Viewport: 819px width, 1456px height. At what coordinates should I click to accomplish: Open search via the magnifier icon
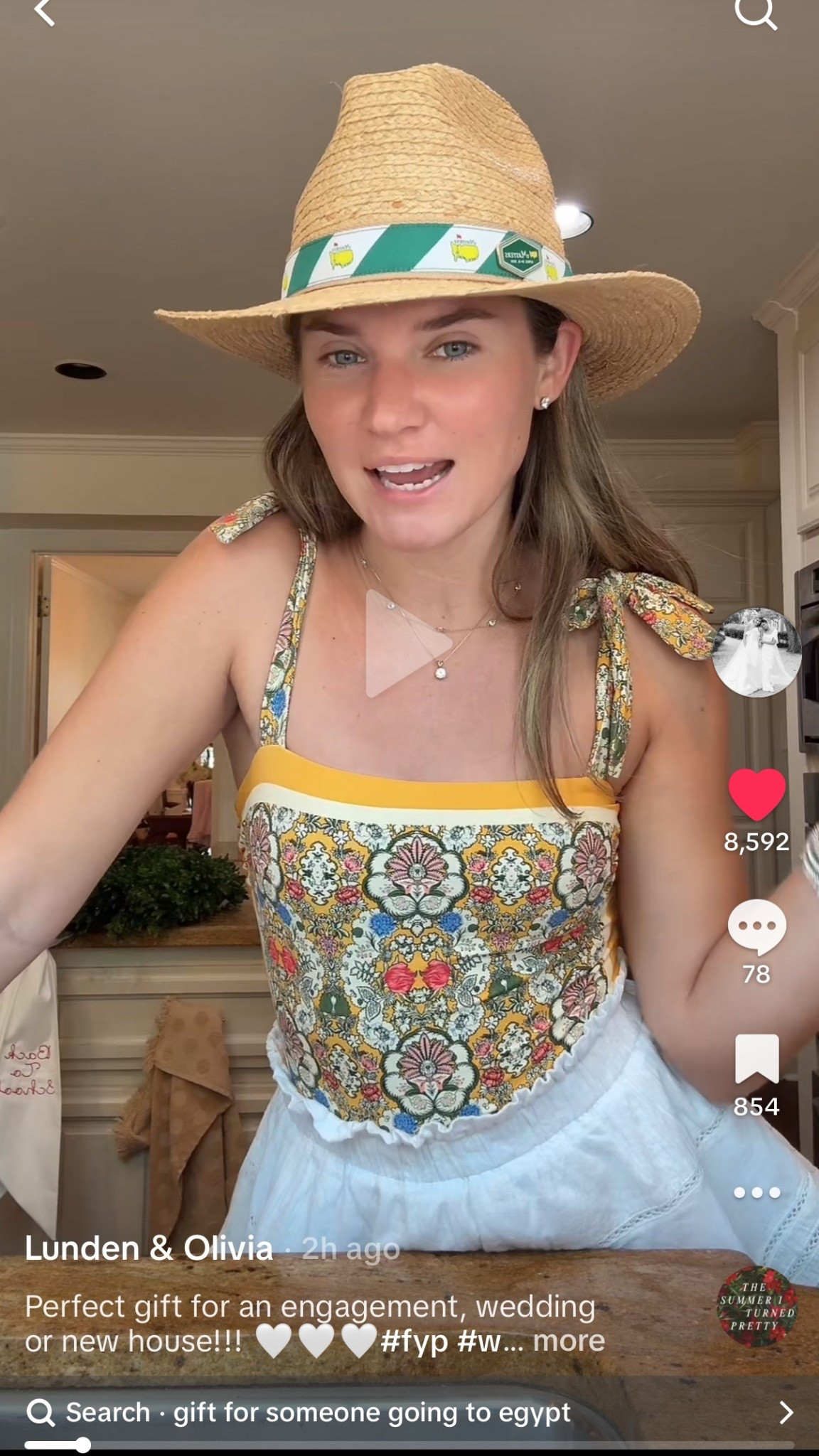pyautogui.click(x=755, y=13)
